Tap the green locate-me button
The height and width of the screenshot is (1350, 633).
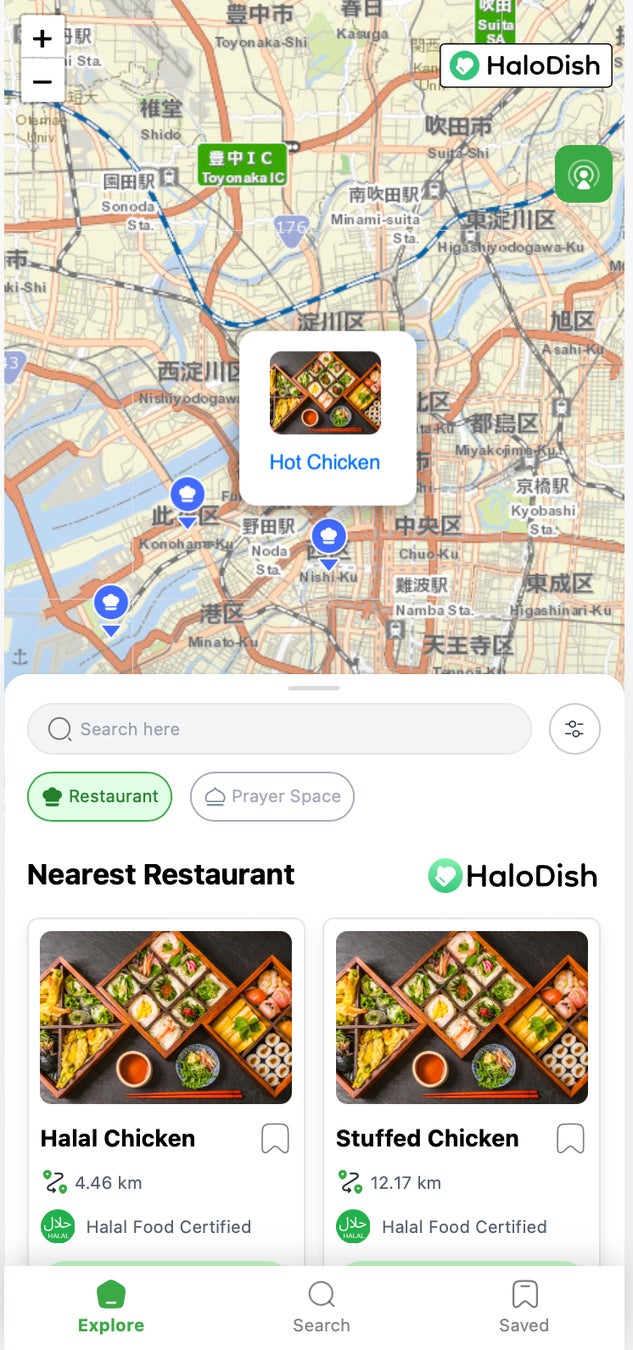tap(583, 174)
